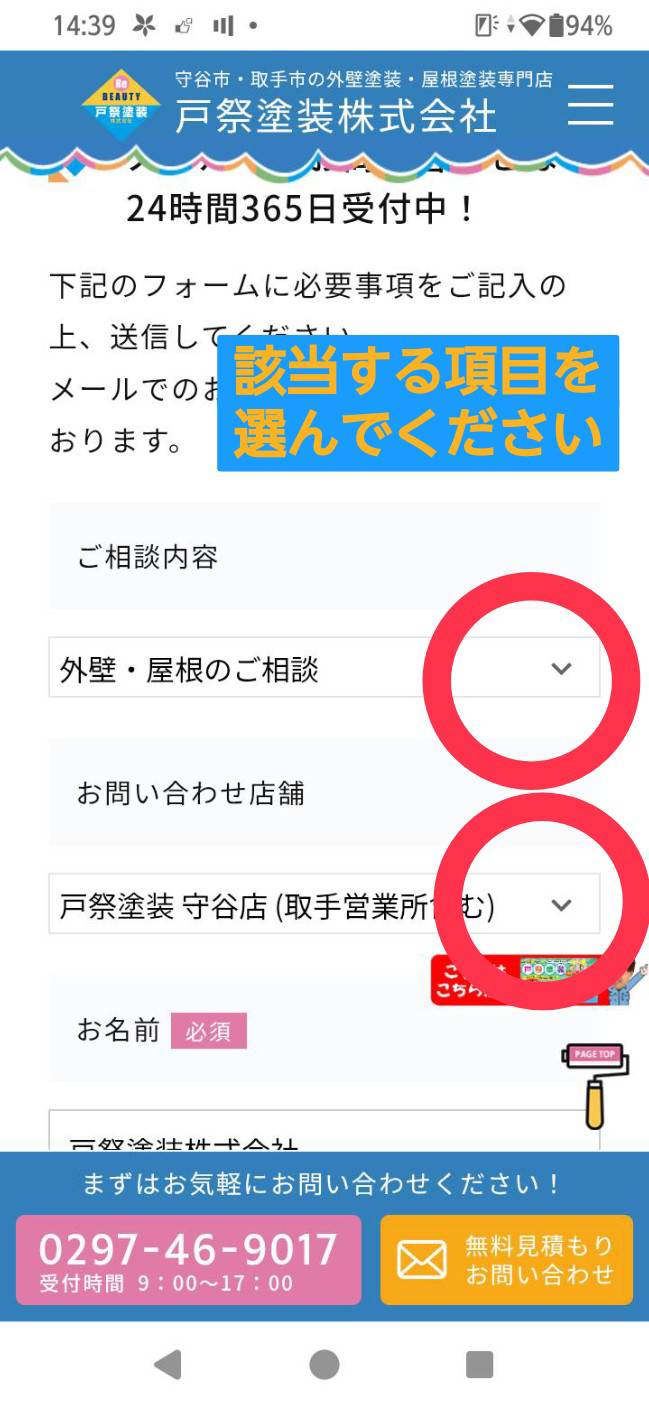Call 0297-46-9017 via the pink phone button
Viewport: 649px width, 1408px height.
(188, 1260)
